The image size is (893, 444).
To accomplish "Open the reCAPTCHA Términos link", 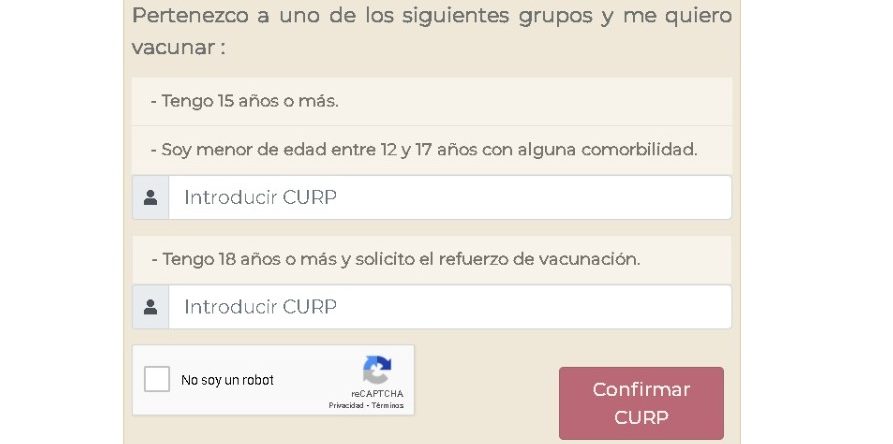I will (x=388, y=406).
